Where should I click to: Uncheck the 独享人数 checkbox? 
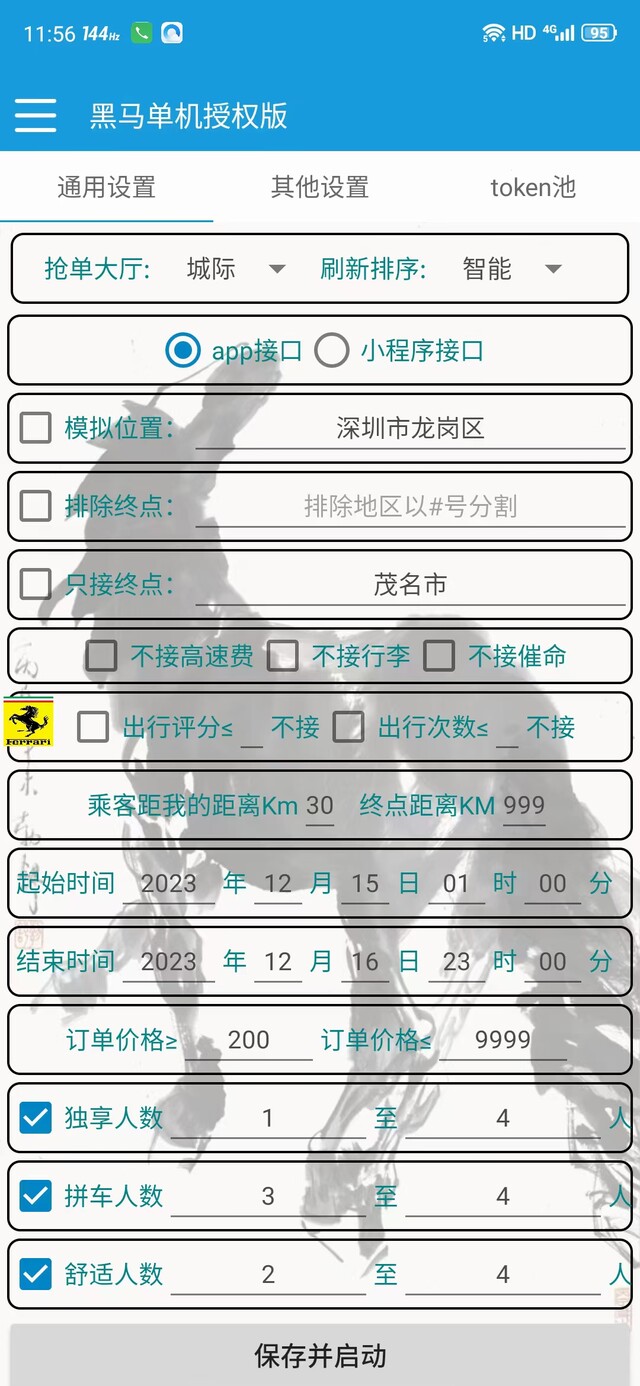coord(36,1117)
